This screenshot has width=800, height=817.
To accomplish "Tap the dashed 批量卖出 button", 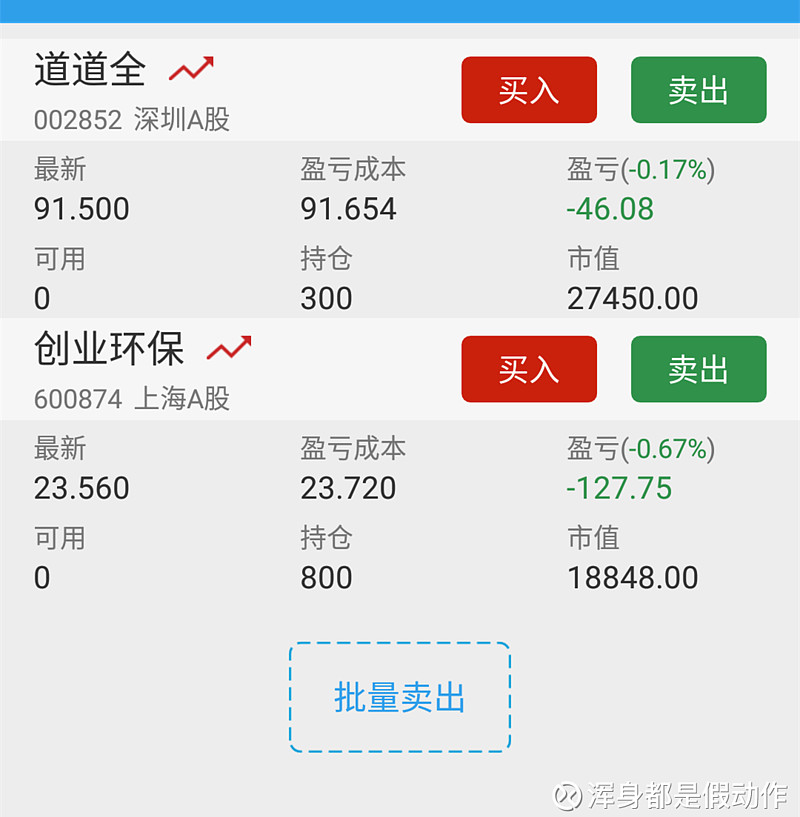I will pos(399,697).
